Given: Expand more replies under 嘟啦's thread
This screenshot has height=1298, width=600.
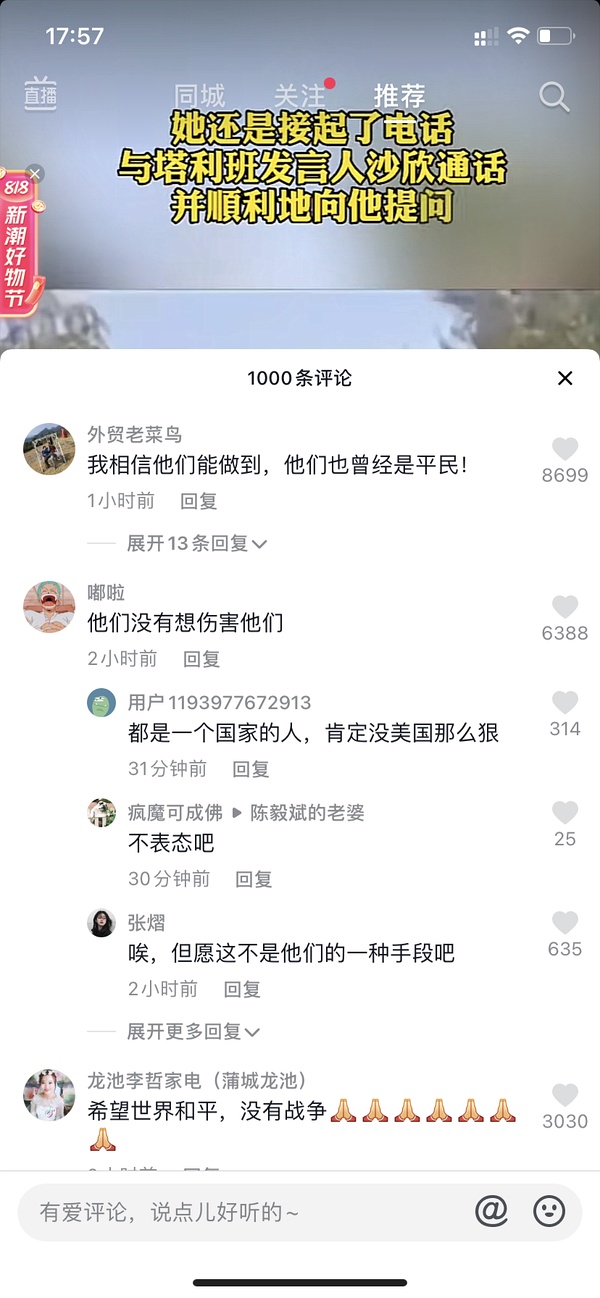Looking at the screenshot, I should pyautogui.click(x=193, y=1031).
